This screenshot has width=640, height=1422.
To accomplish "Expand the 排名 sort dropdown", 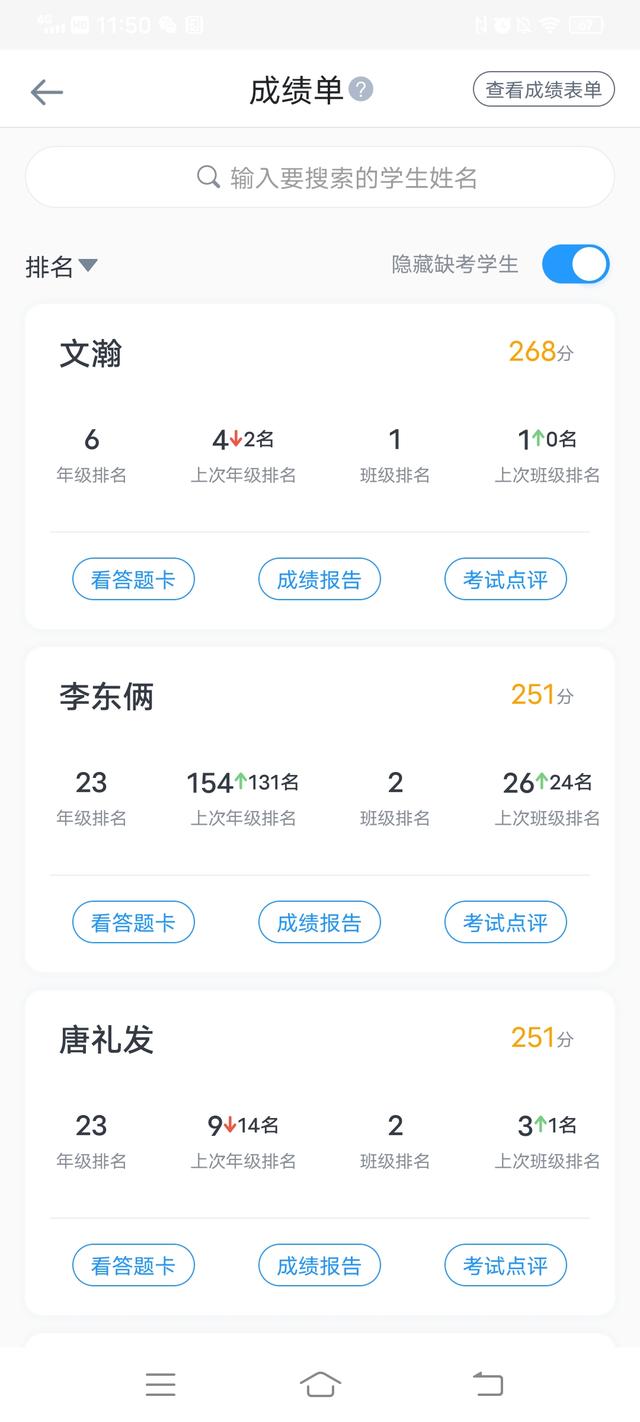I will (61, 266).
